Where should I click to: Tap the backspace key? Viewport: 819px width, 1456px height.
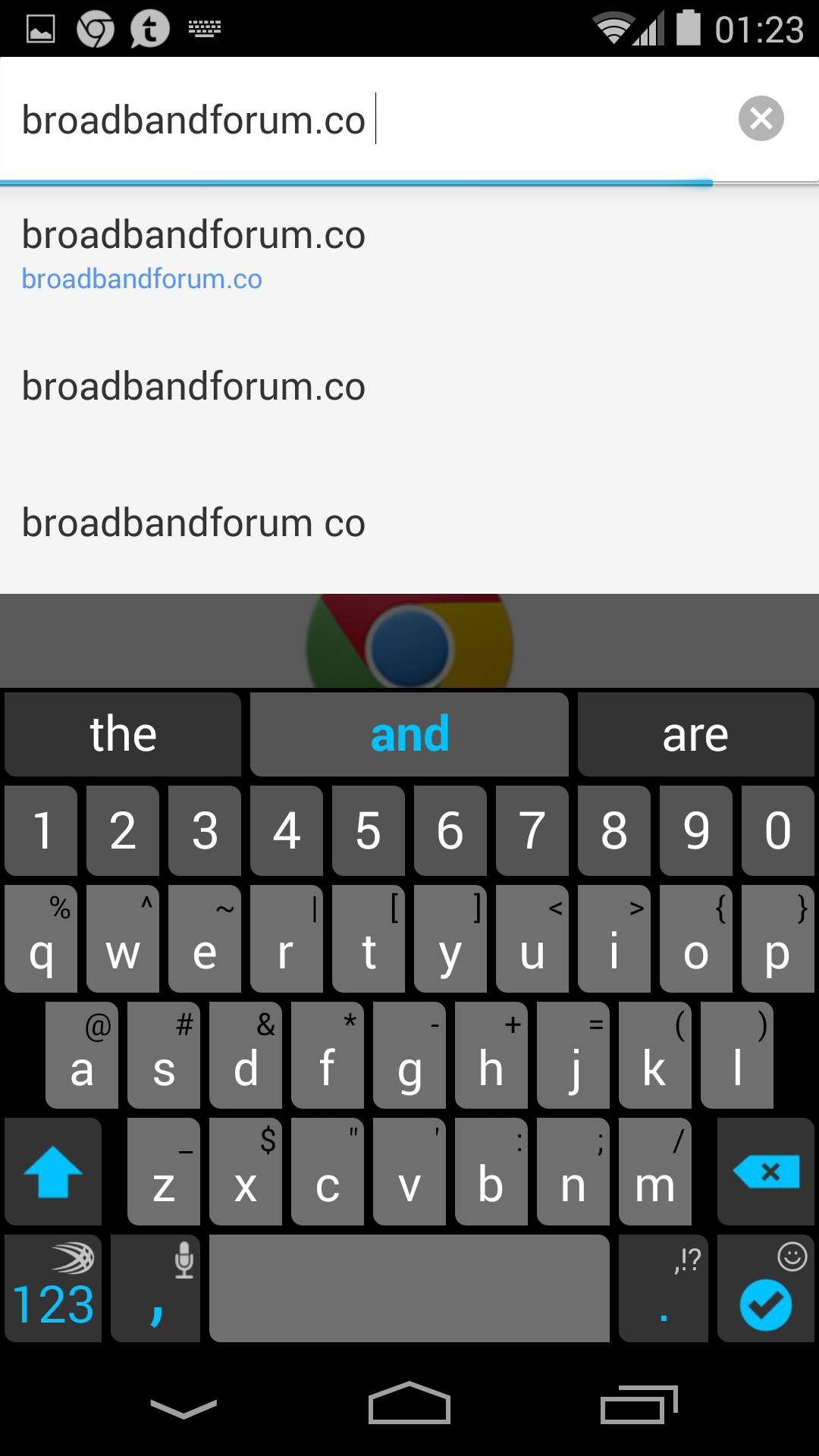coord(766,1172)
